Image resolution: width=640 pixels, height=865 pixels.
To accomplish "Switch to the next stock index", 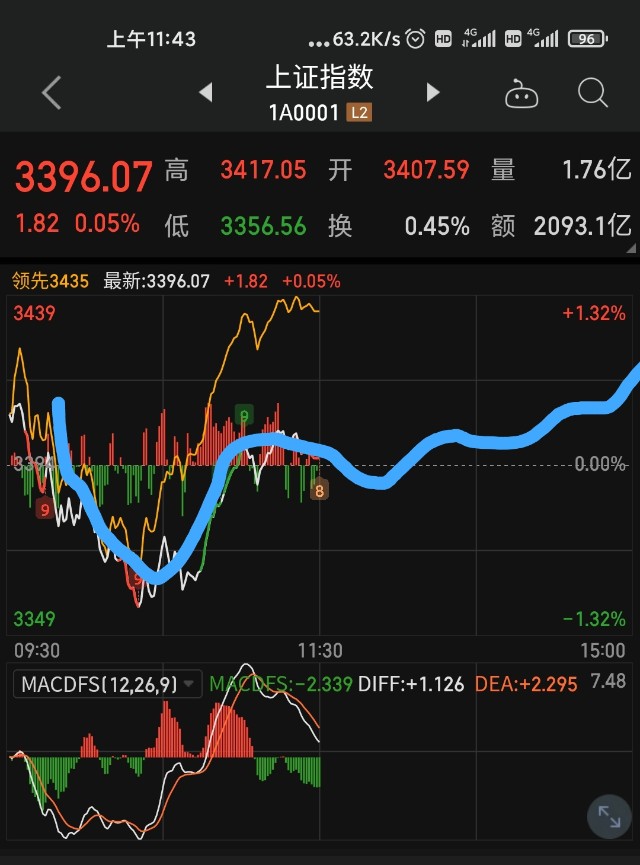I will [x=433, y=93].
